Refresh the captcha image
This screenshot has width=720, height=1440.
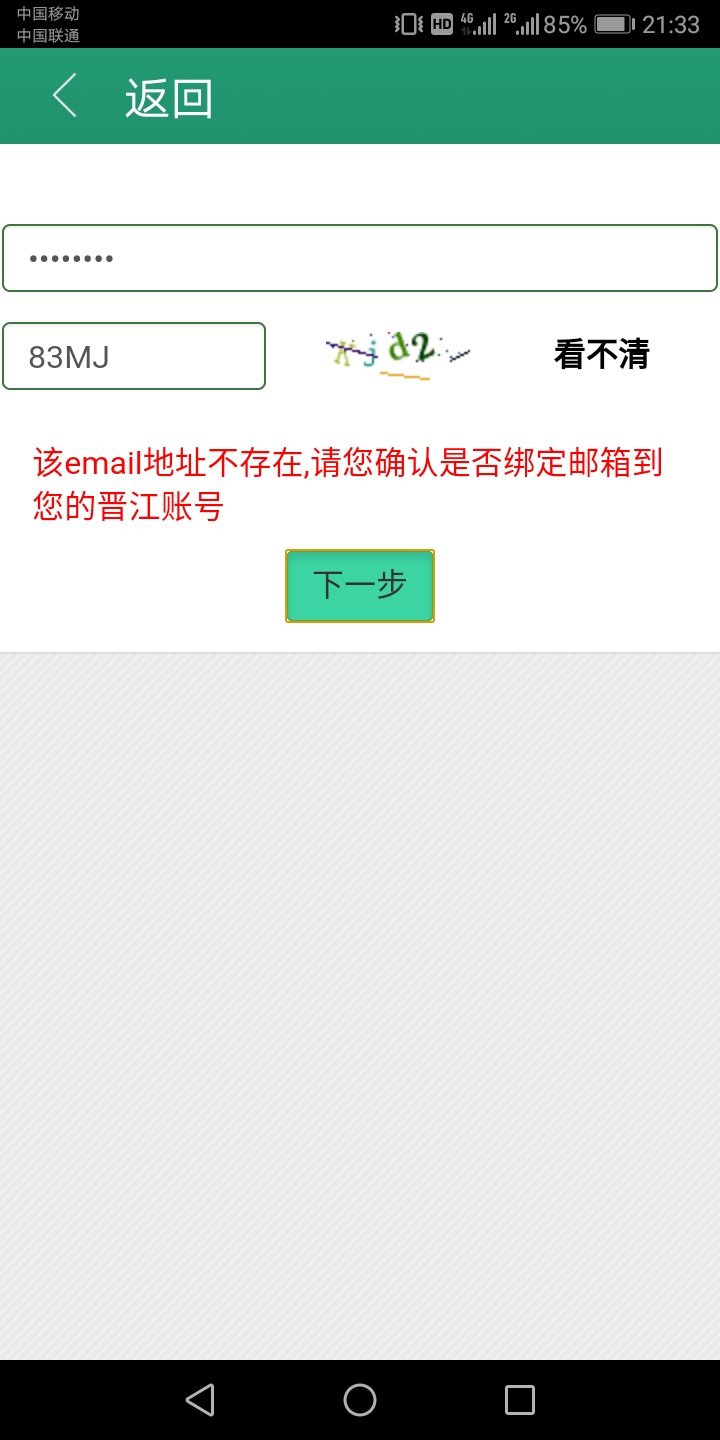pos(398,355)
